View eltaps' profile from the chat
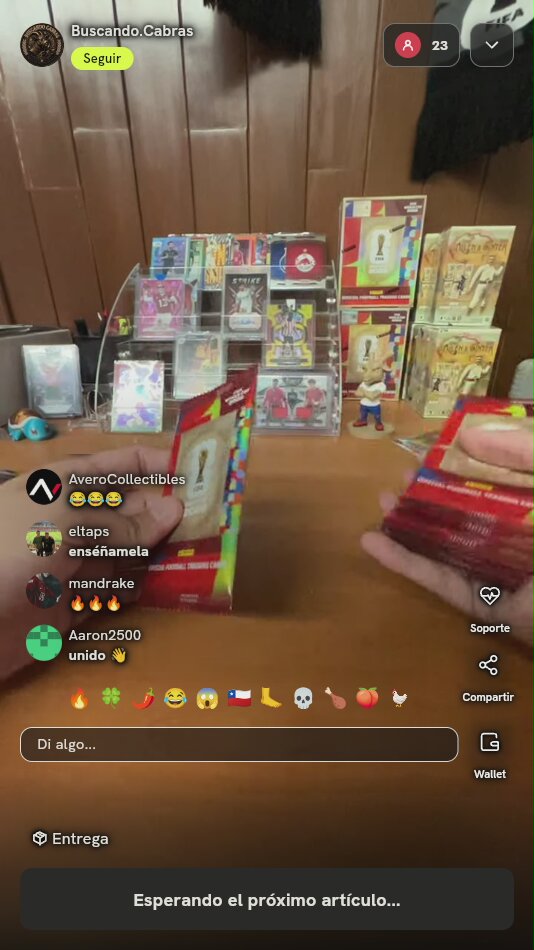Viewport: 534px width, 950px height. click(44, 539)
